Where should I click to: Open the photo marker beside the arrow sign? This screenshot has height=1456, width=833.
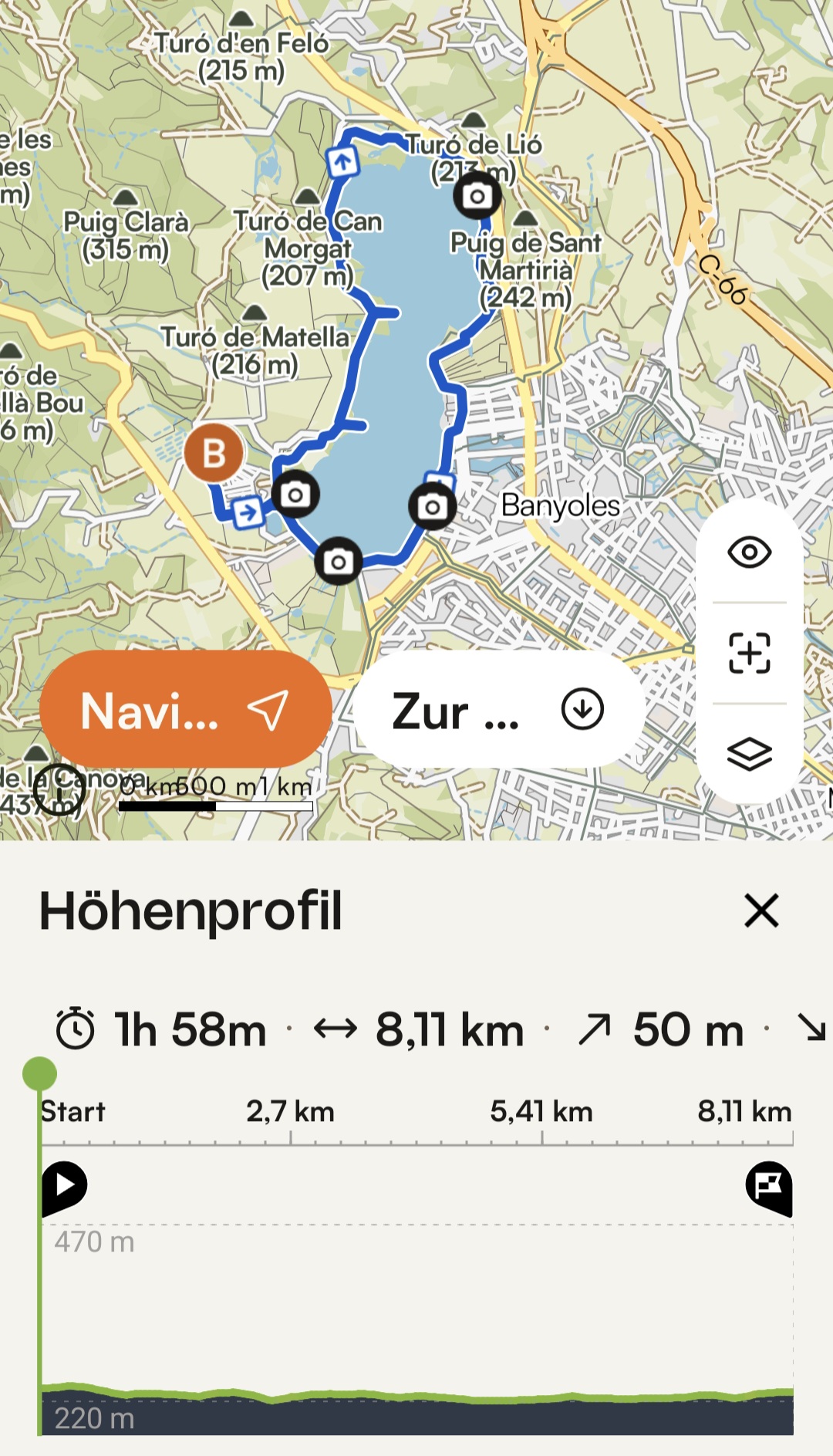295,495
